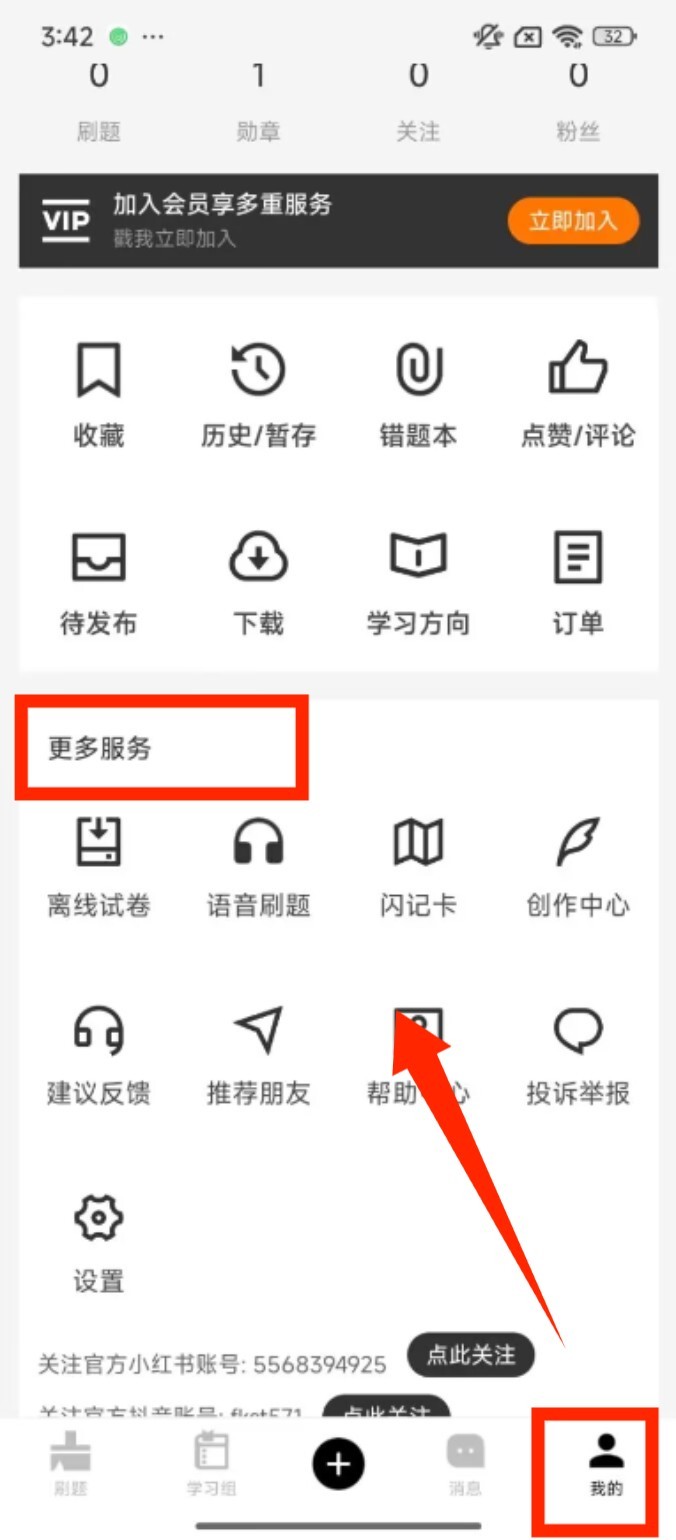Screen dimensions: 676x1540
Task: Switch to the 刷题 tab
Action: coord(70,1465)
